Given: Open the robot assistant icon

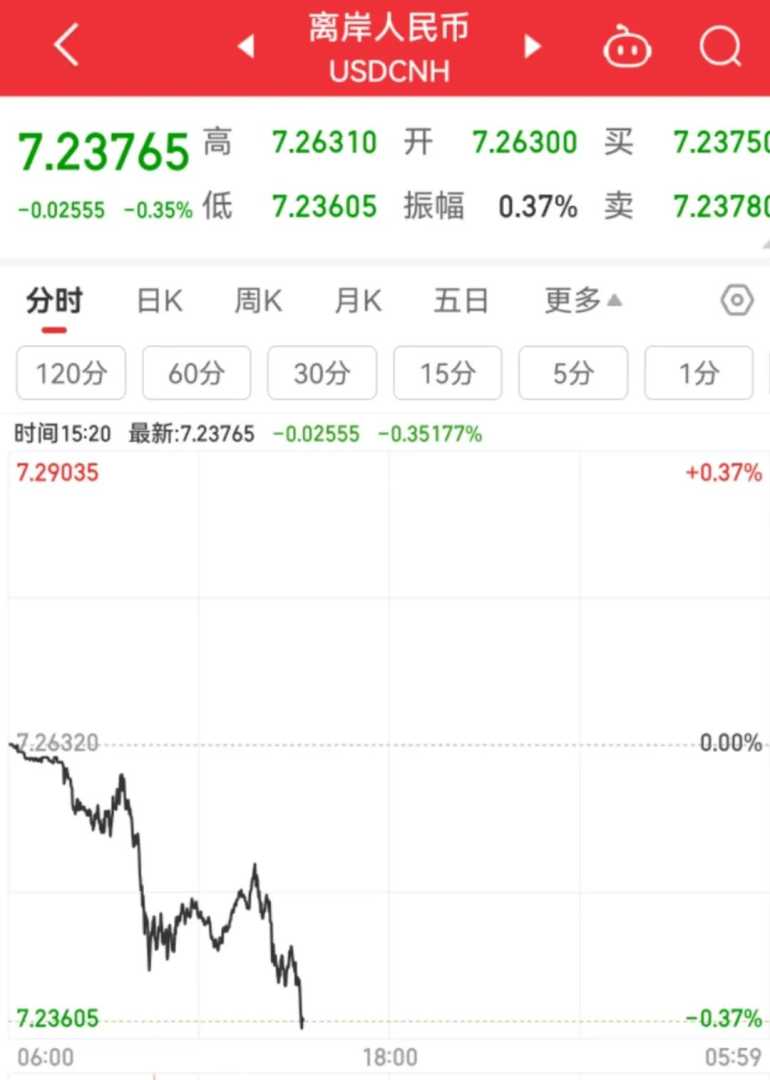Looking at the screenshot, I should [627, 46].
